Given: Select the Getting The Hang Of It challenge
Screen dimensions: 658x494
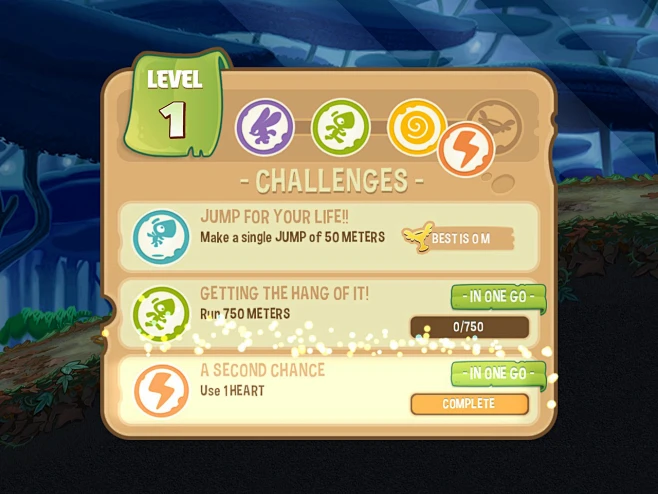Looking at the screenshot, I should point(329,313).
